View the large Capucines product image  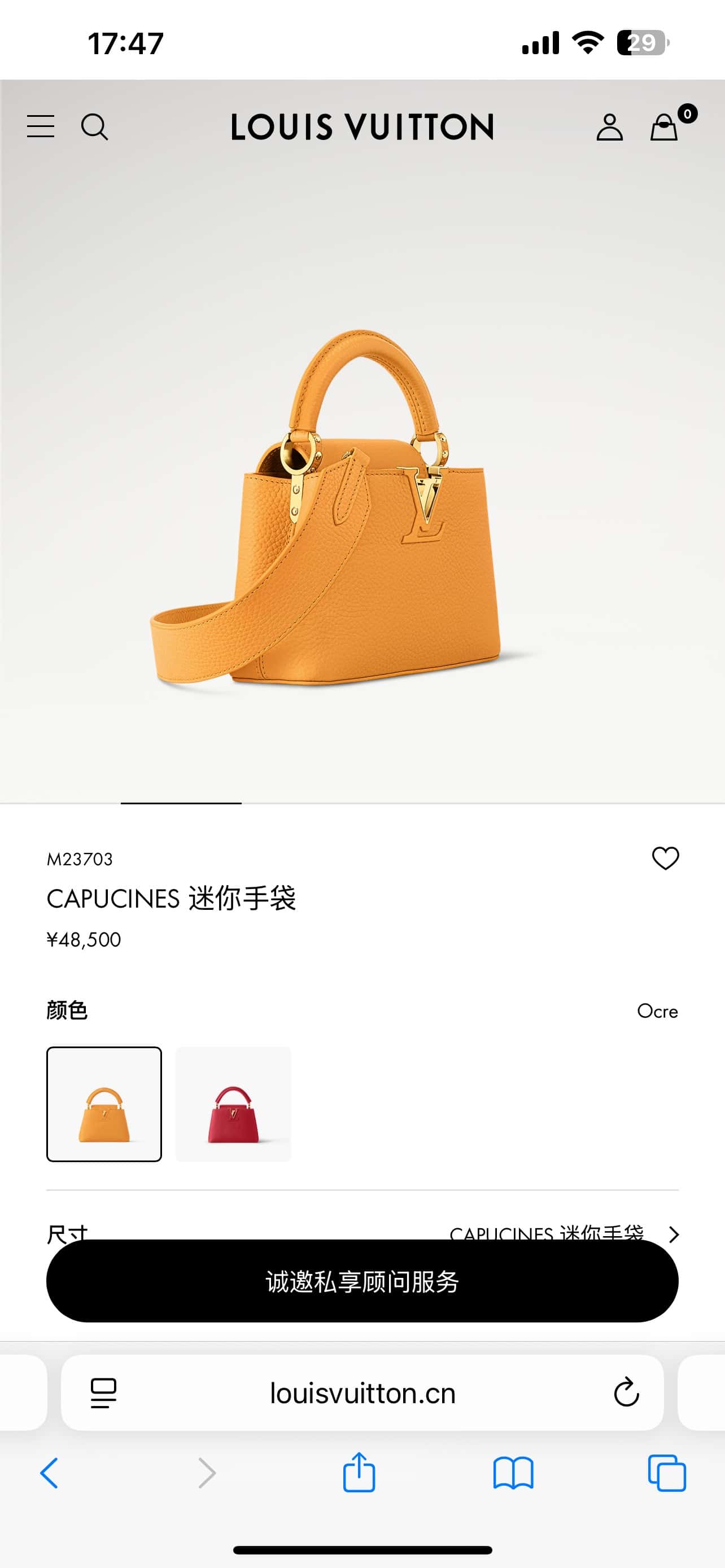pyautogui.click(x=341, y=511)
